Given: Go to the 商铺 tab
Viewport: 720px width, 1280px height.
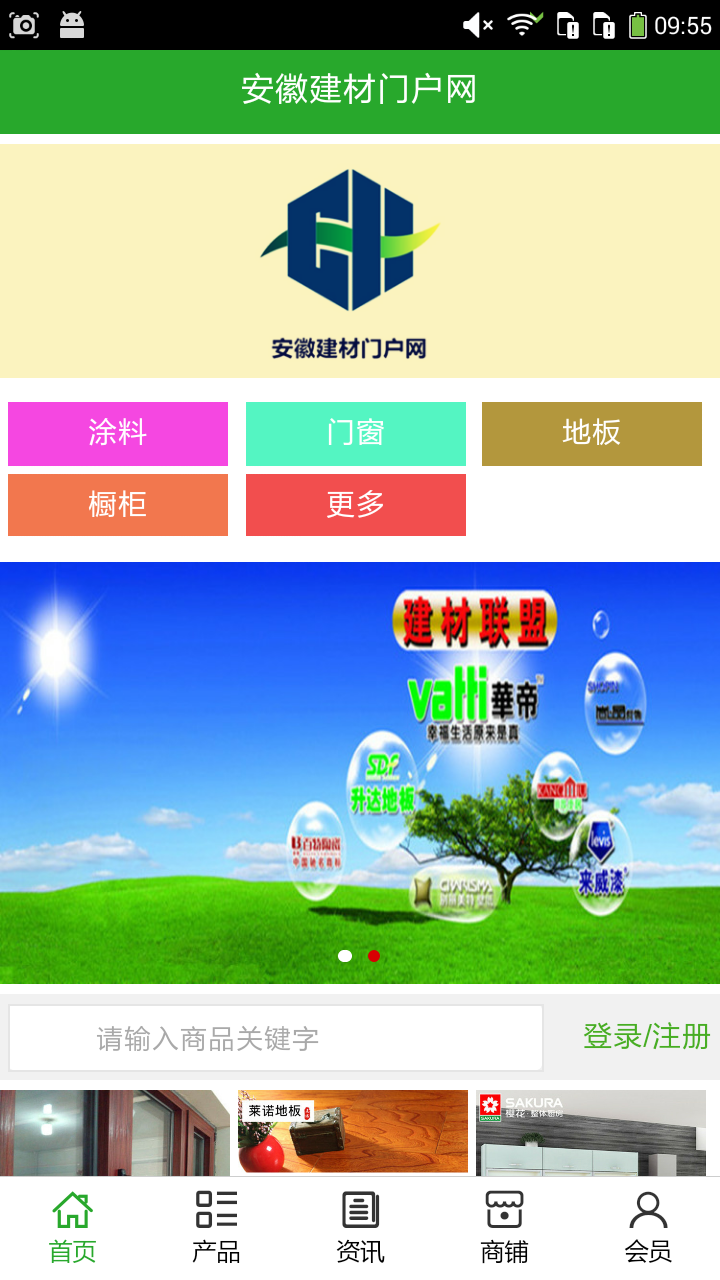Looking at the screenshot, I should (504, 1228).
